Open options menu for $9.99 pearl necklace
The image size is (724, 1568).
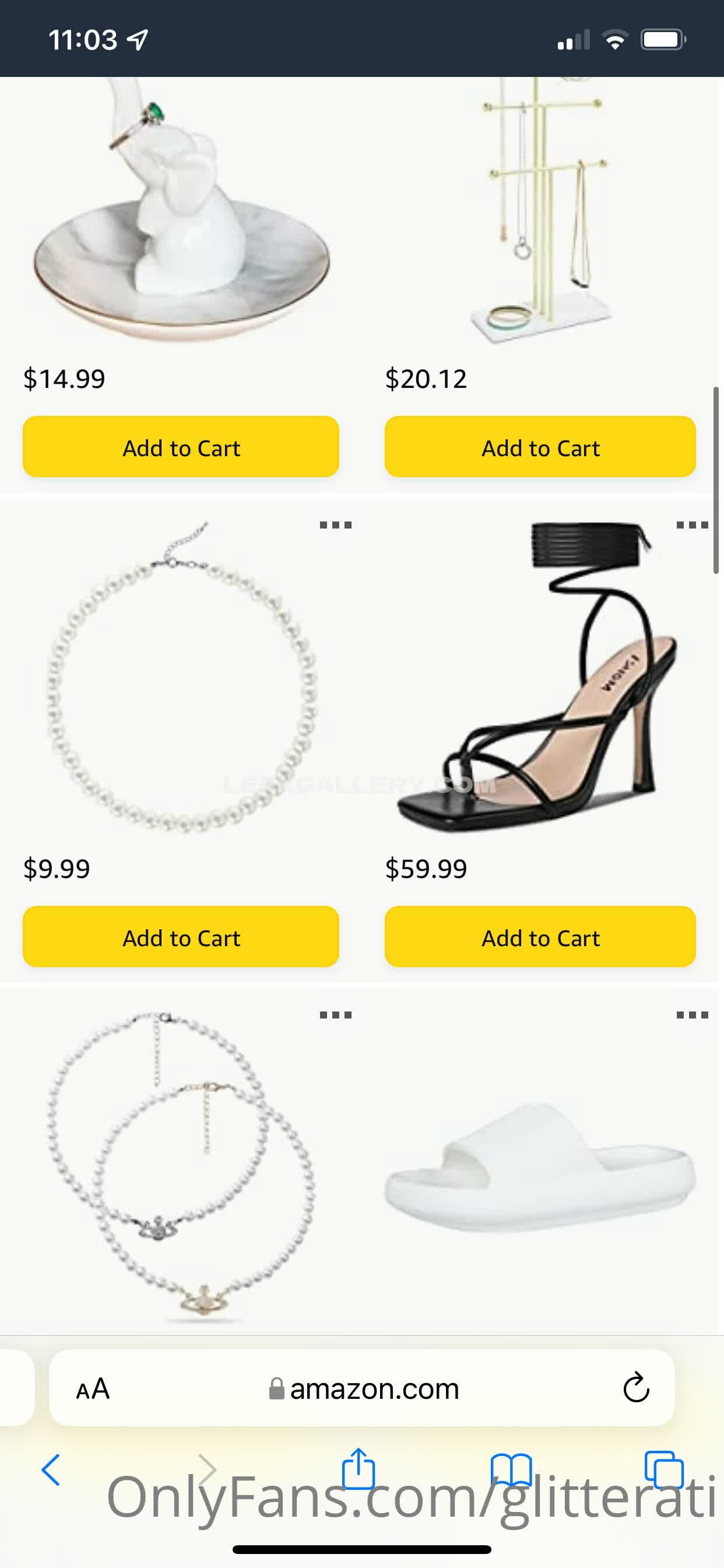tap(335, 524)
